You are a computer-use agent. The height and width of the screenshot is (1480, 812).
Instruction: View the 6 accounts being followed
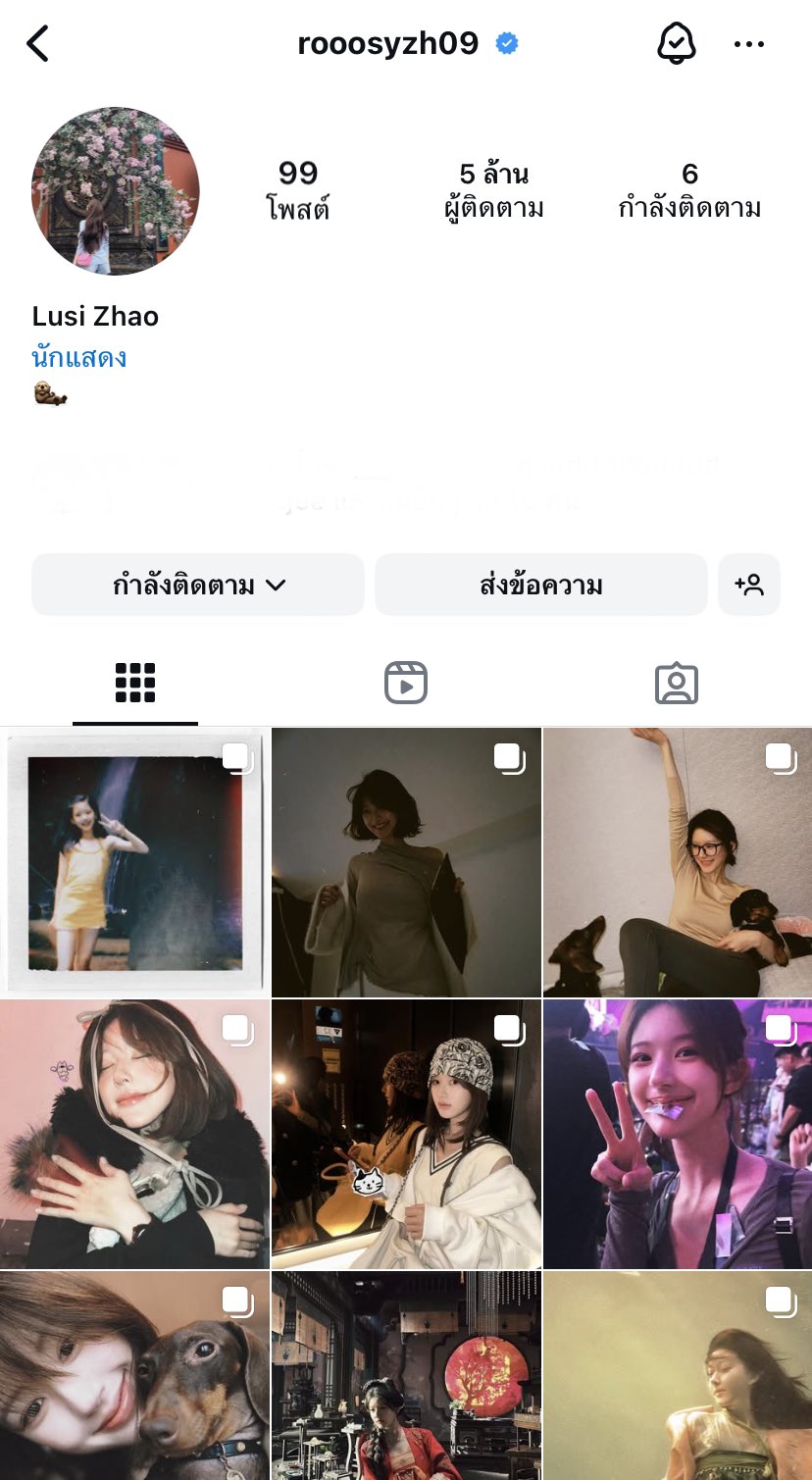click(x=689, y=190)
